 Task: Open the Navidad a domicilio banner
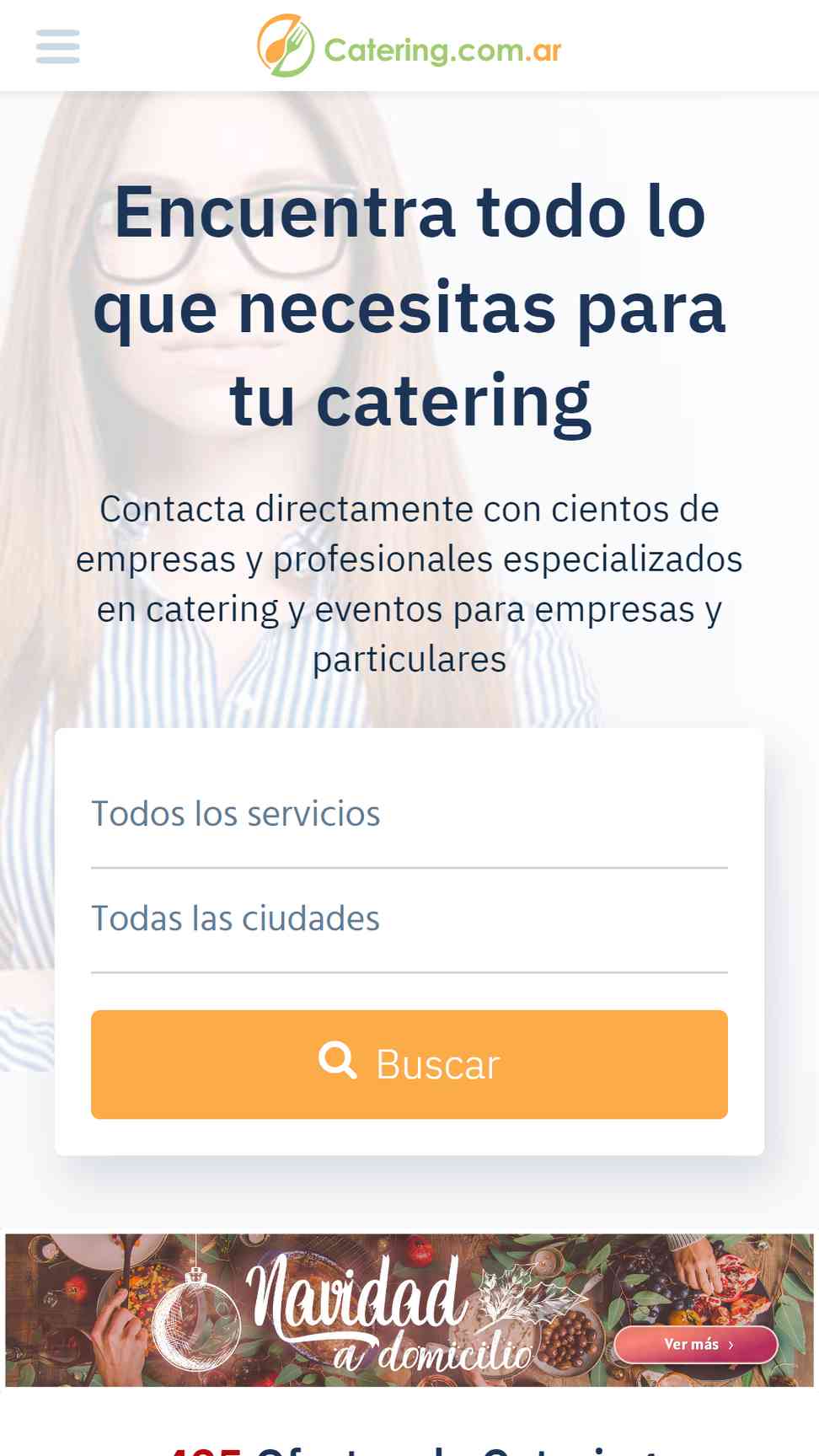coord(409,1310)
